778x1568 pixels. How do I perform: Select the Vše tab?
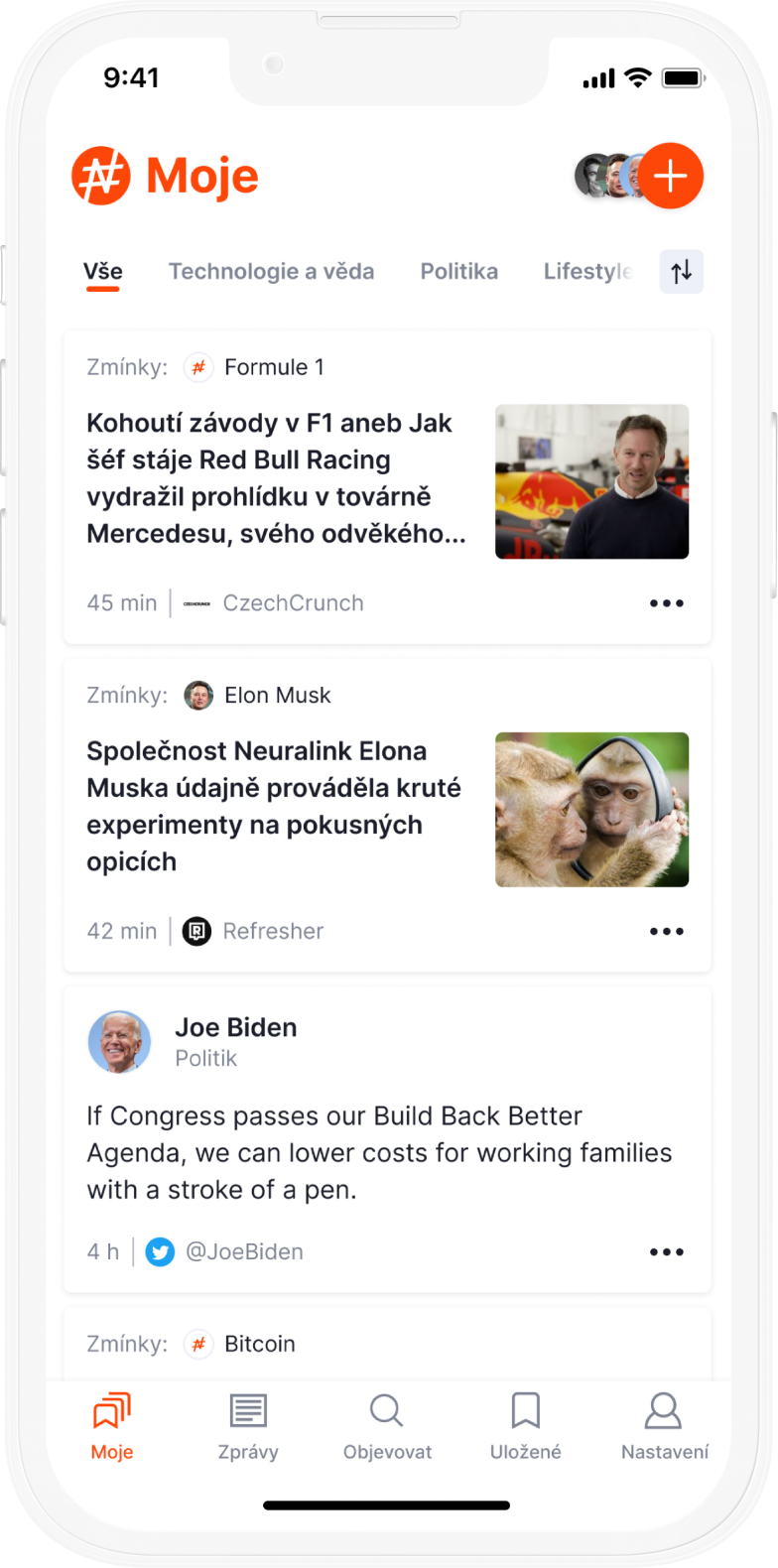click(x=103, y=272)
